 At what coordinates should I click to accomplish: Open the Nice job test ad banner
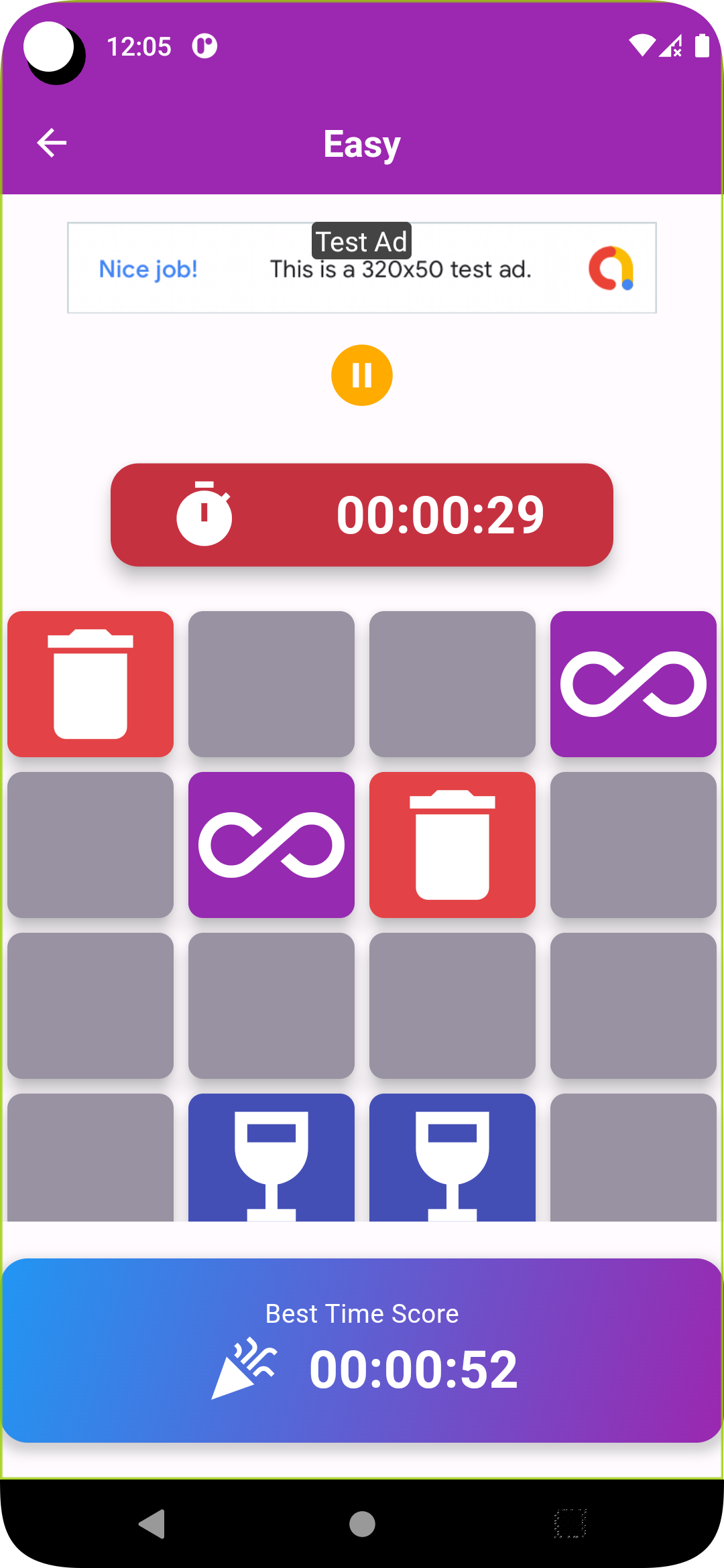click(362, 268)
